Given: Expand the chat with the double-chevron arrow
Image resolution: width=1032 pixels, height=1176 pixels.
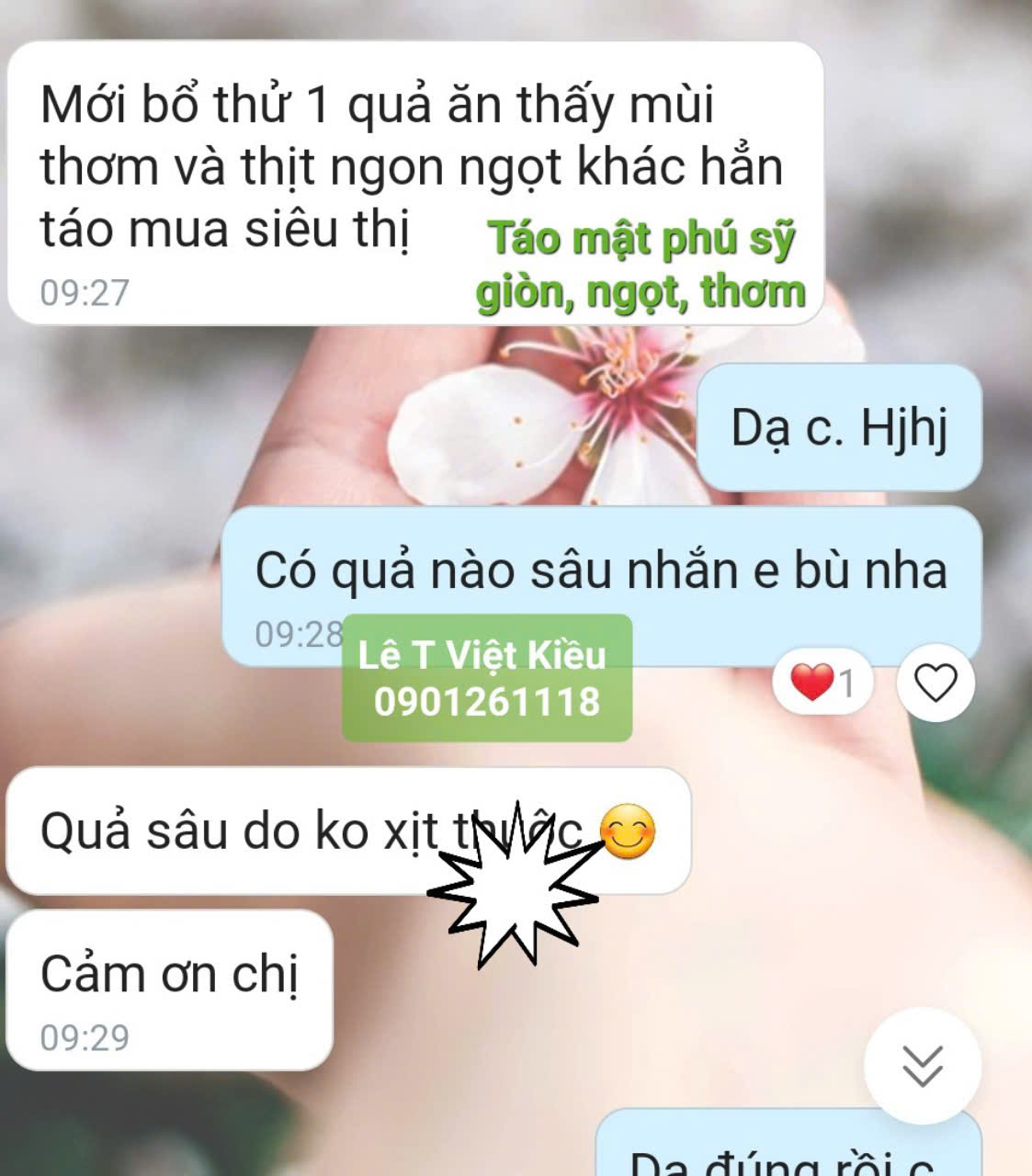Looking at the screenshot, I should point(924,1064).
